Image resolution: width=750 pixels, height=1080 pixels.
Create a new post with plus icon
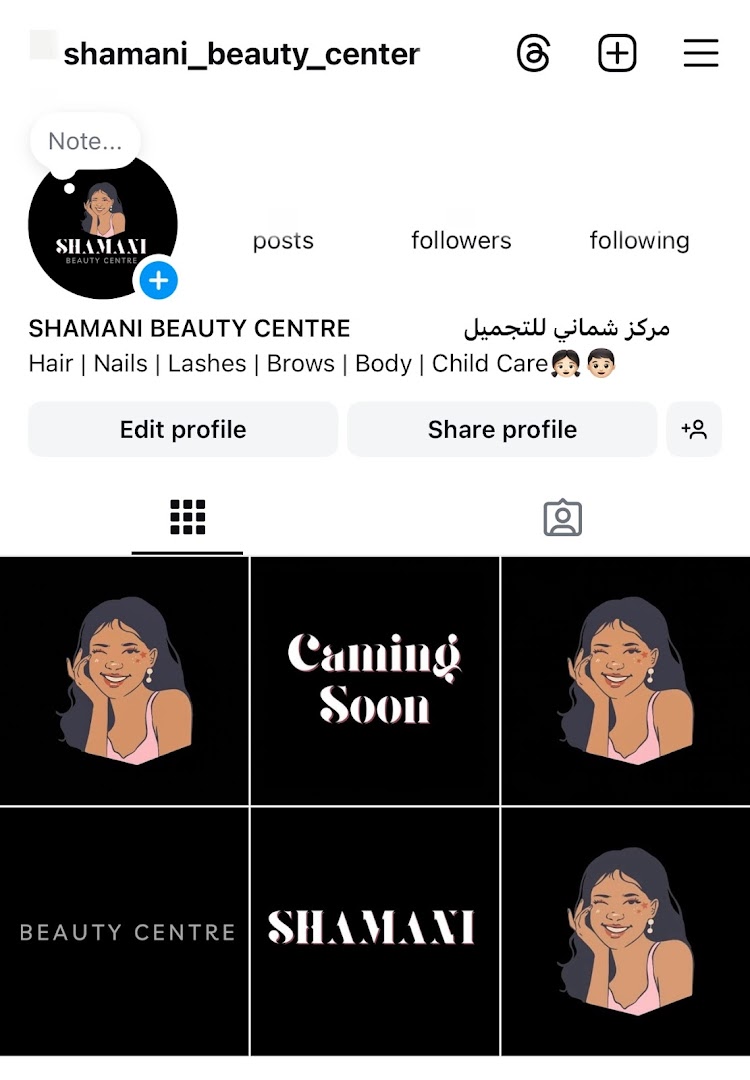coord(617,54)
